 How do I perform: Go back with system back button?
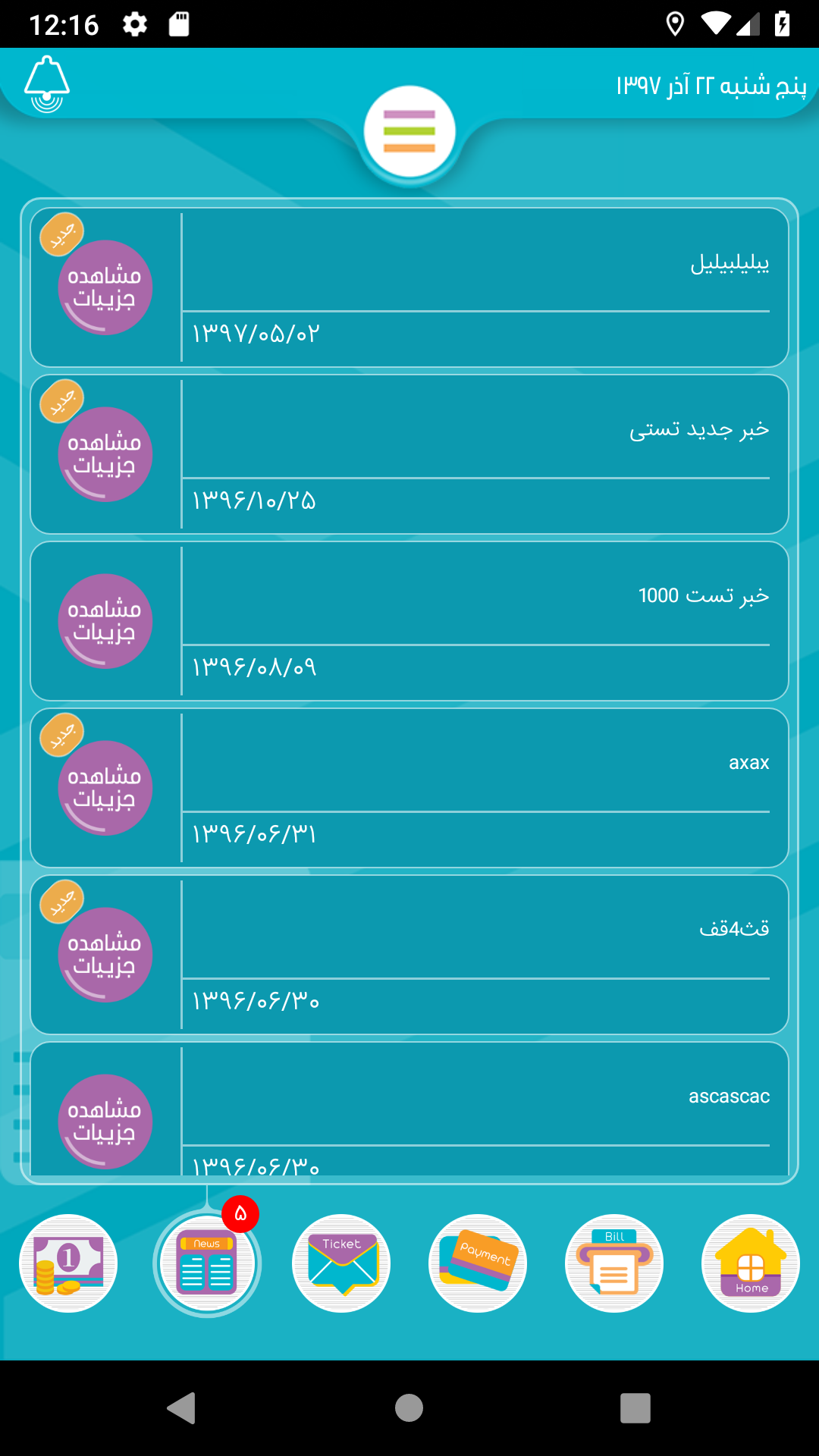[x=181, y=1408]
